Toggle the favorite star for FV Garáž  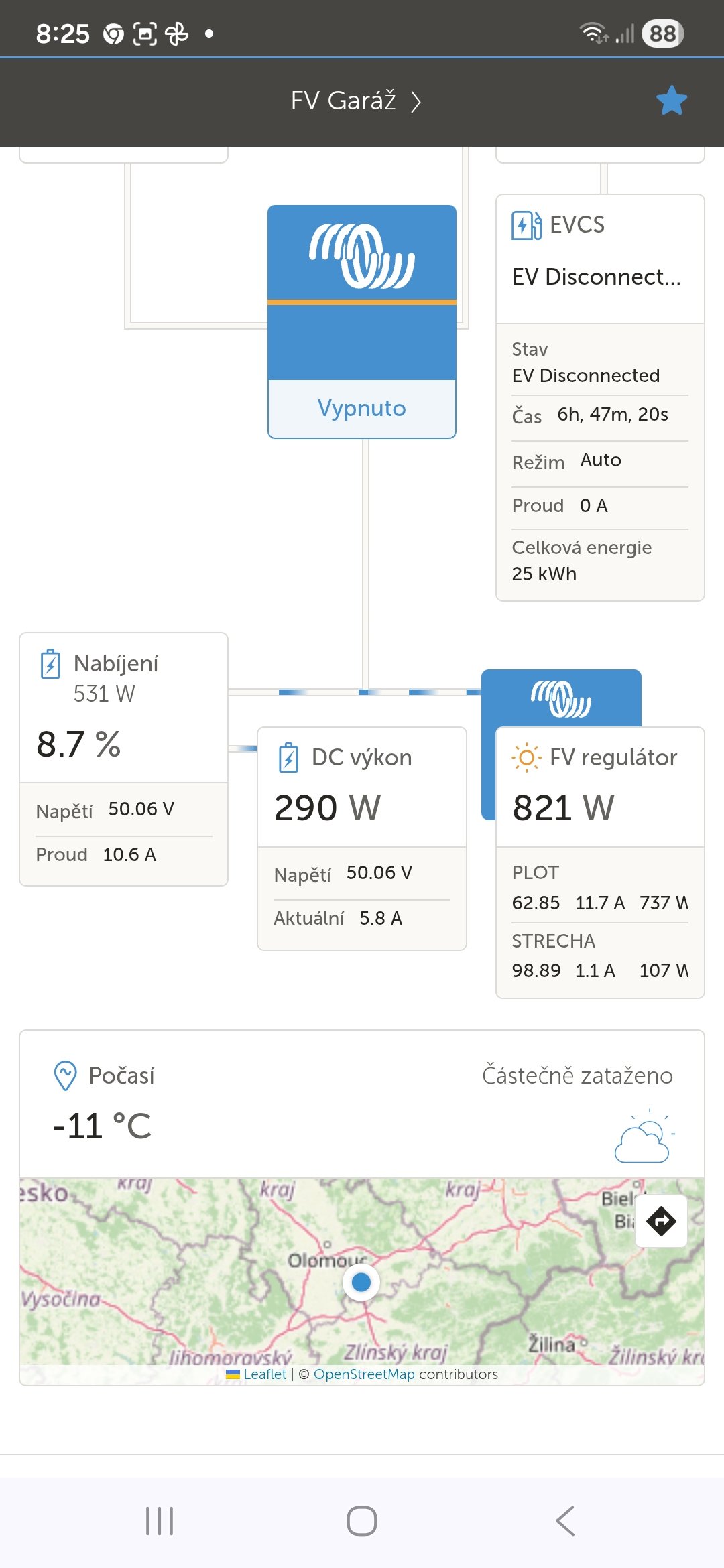(671, 101)
